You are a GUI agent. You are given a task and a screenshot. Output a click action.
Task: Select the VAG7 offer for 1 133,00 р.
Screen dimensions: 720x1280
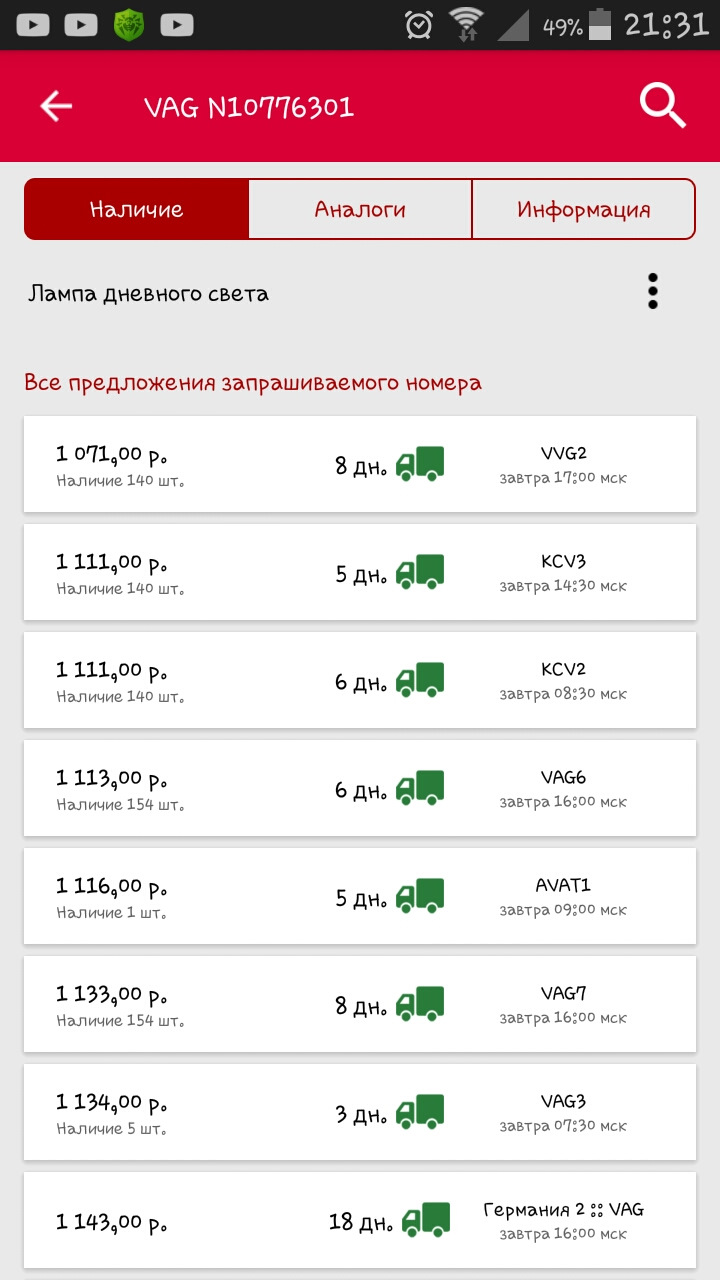coord(360,1004)
